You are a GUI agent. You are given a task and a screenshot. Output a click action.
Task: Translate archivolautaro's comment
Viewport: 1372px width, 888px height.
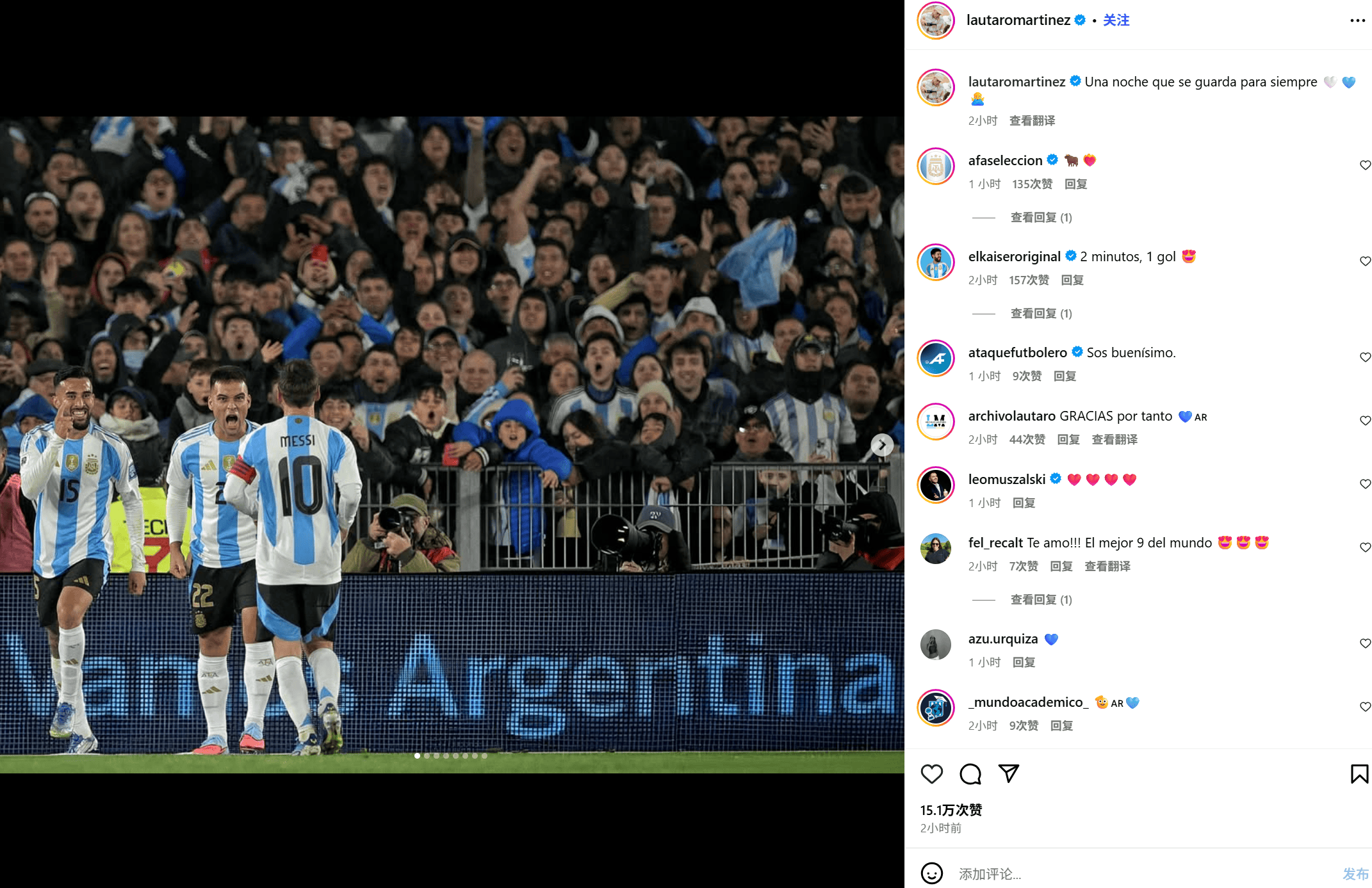[x=1115, y=439]
